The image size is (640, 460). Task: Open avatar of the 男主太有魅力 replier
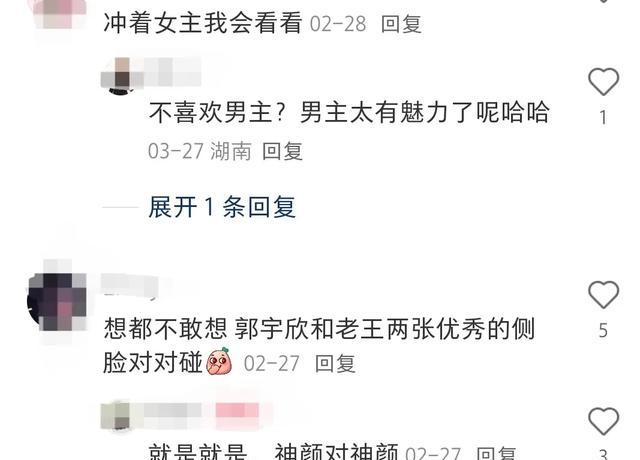coord(123,76)
